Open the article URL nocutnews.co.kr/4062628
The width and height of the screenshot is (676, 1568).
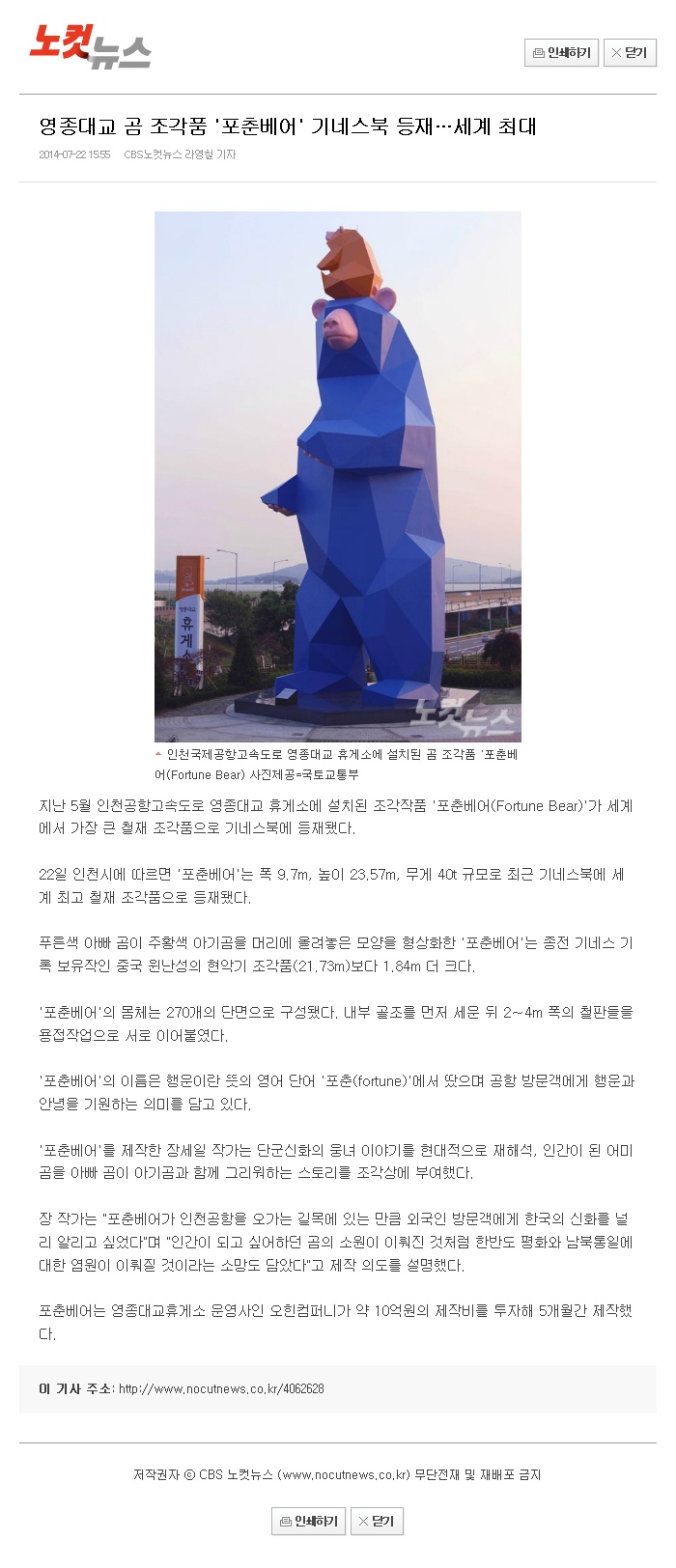point(221,1388)
